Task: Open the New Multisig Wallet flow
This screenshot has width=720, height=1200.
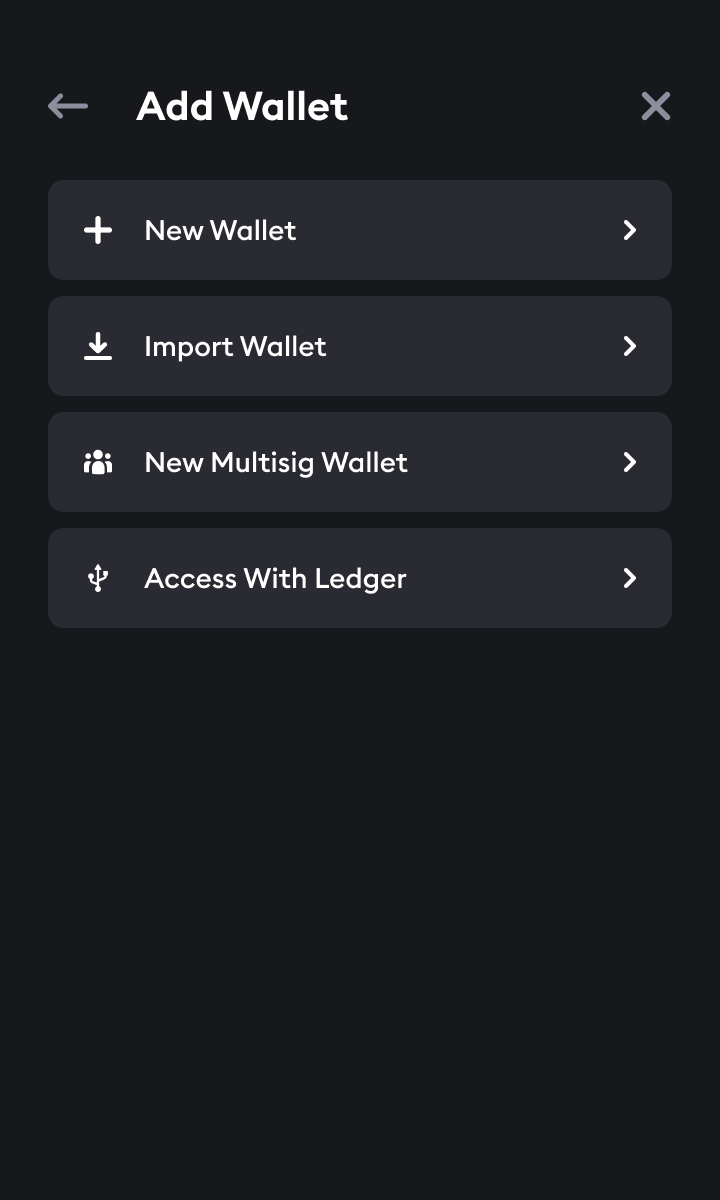Action: click(360, 462)
